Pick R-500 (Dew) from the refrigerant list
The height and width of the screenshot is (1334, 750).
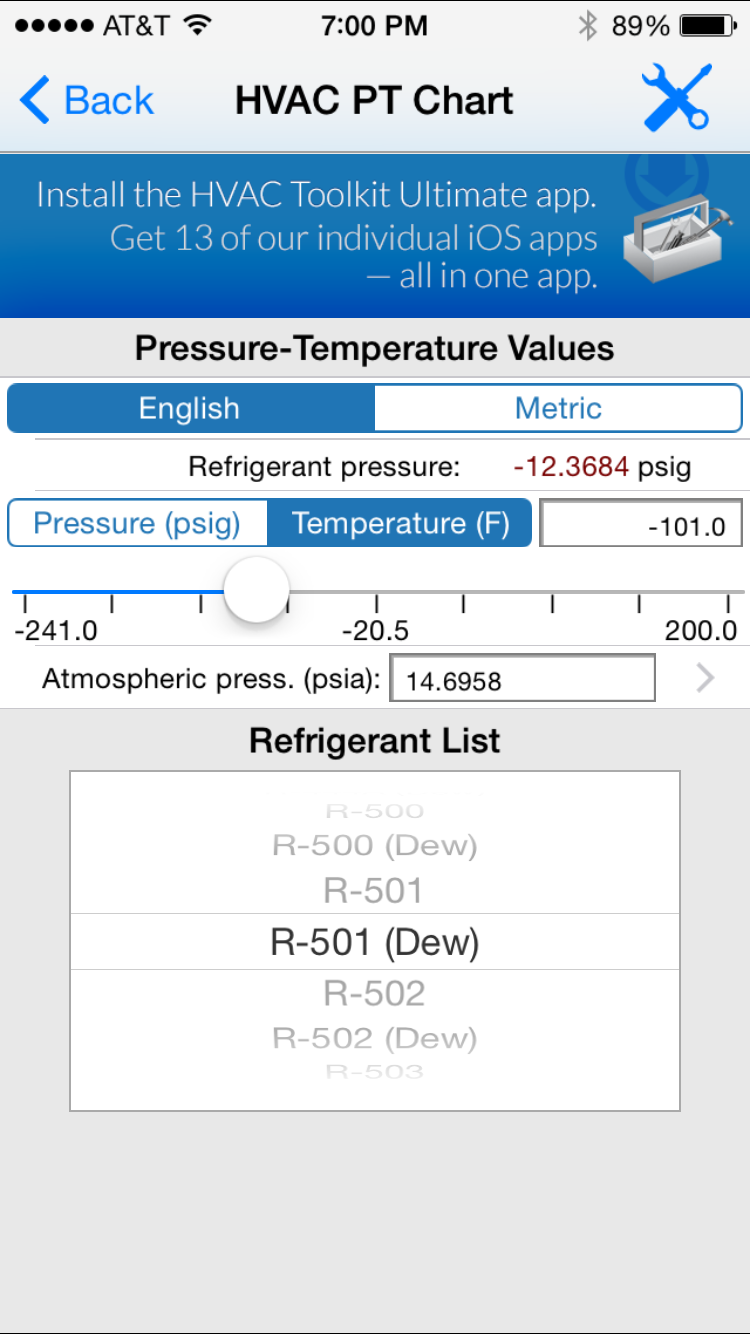(374, 846)
